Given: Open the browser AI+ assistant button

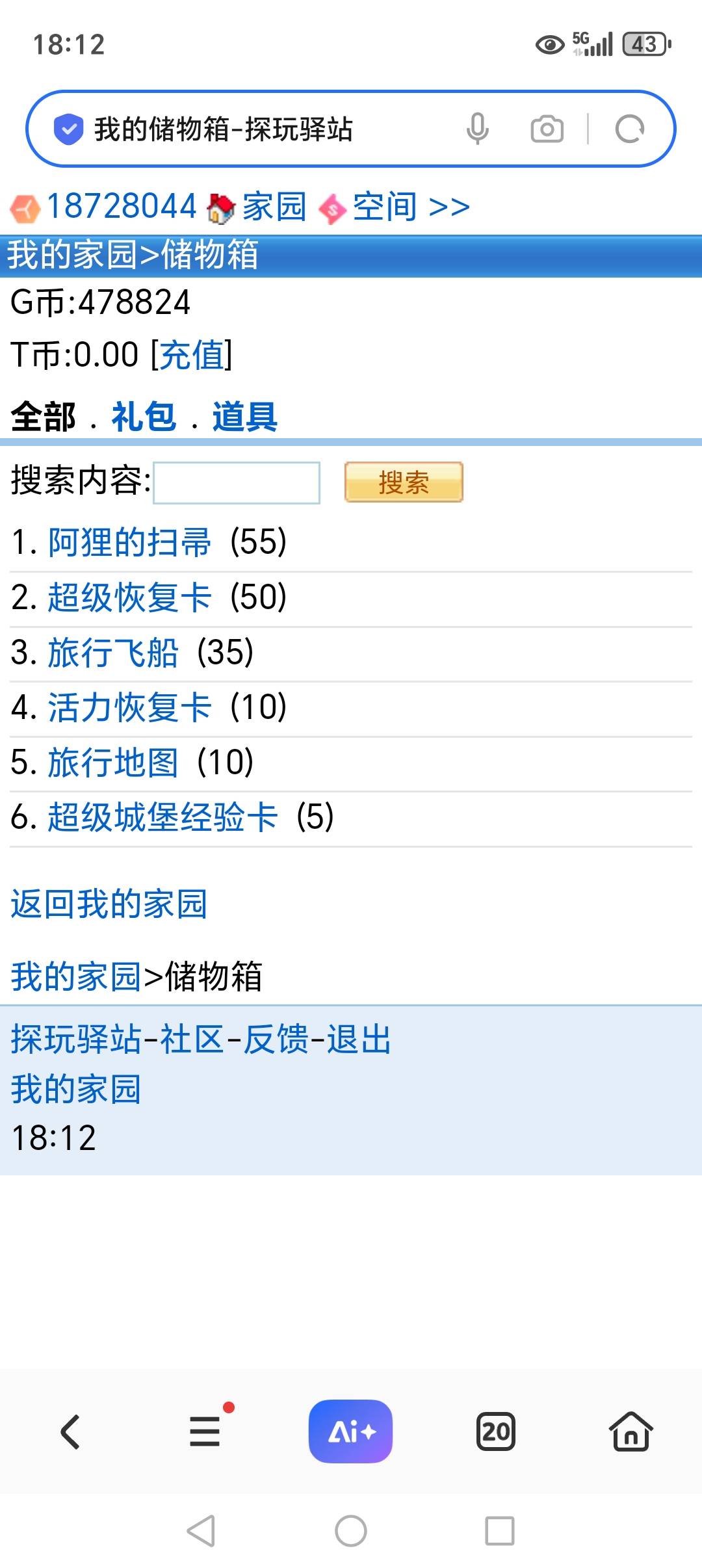Looking at the screenshot, I should pyautogui.click(x=350, y=1431).
